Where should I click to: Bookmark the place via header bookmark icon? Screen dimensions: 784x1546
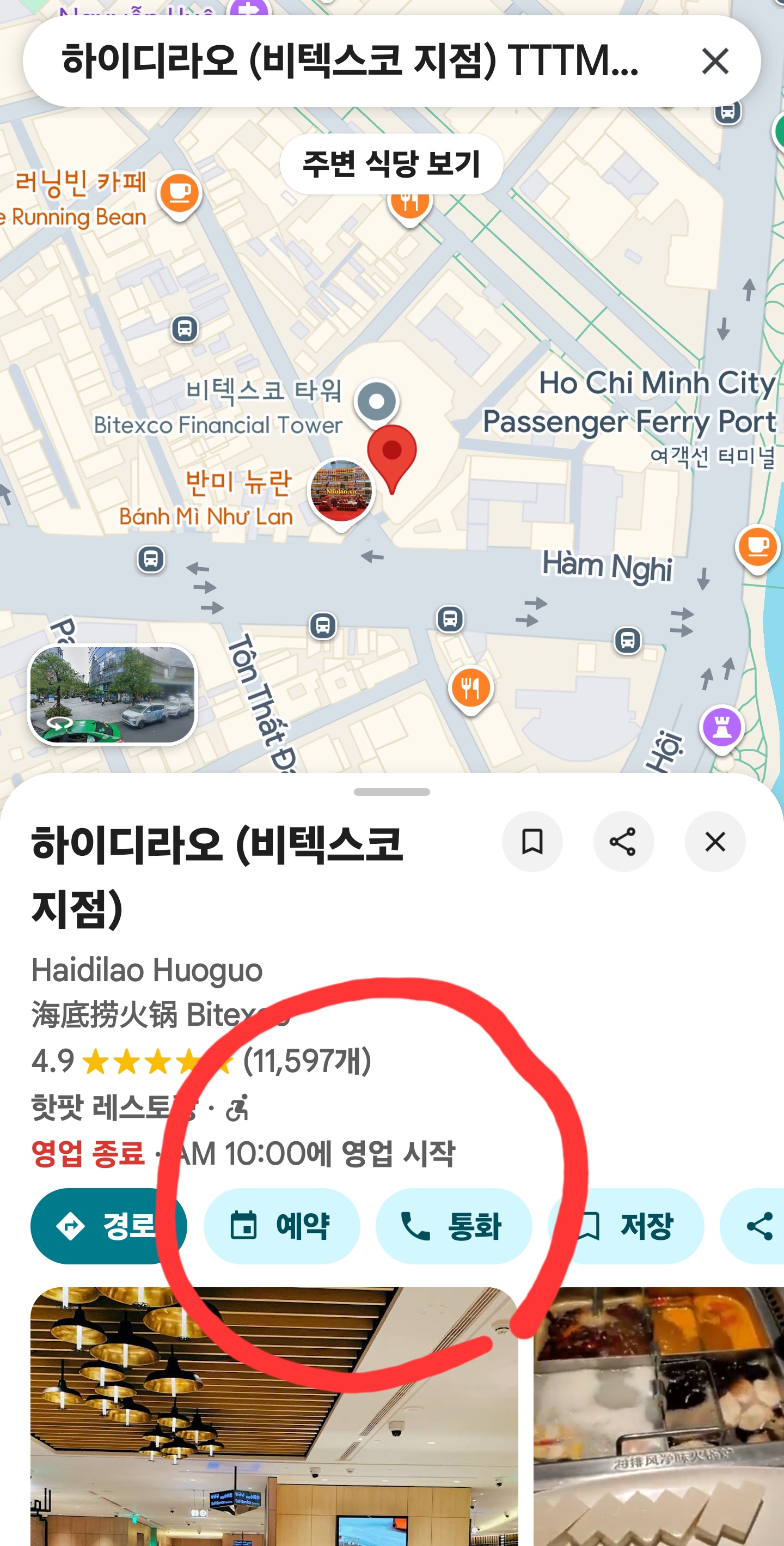coord(532,842)
